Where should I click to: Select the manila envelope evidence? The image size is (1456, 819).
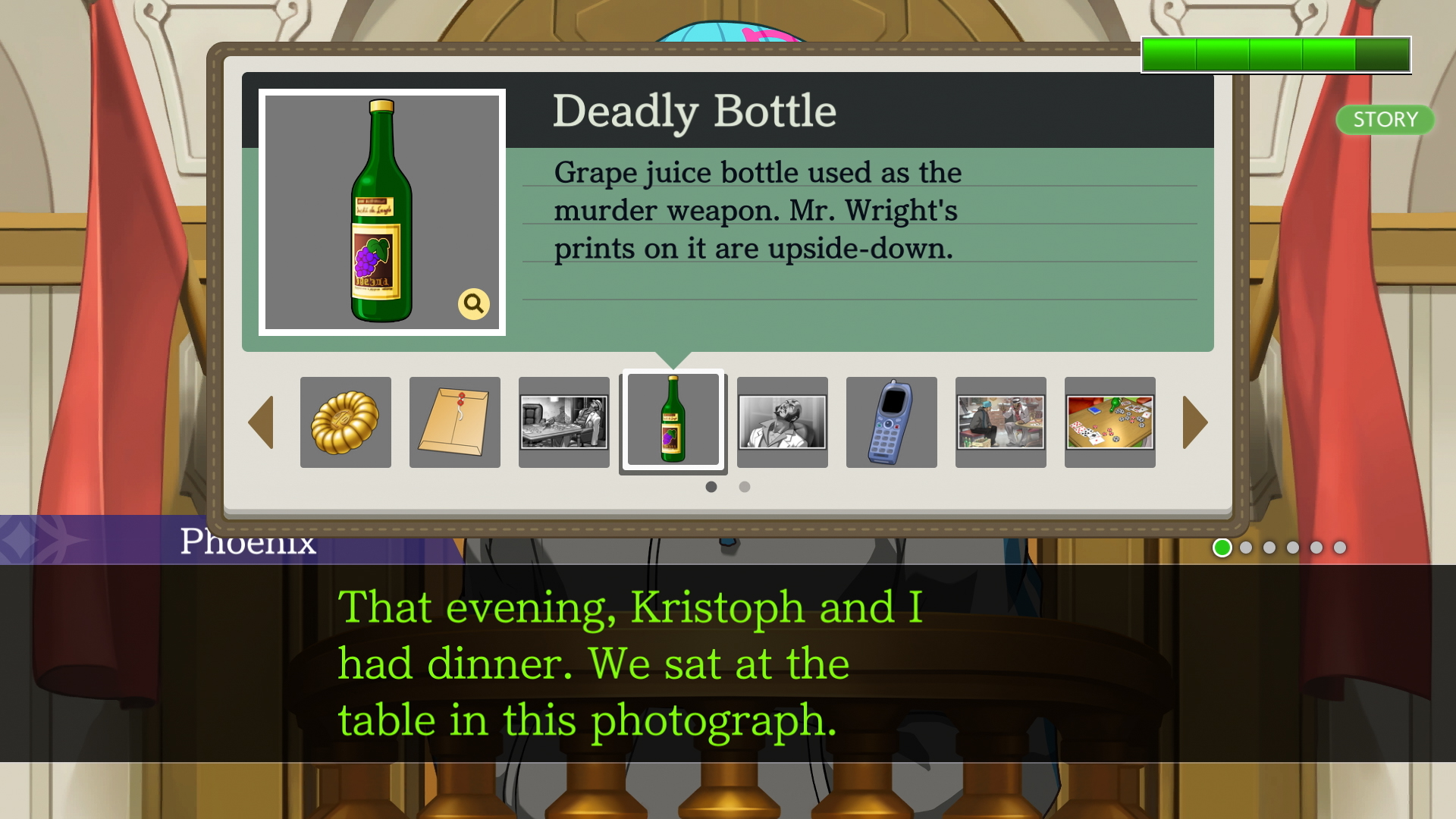(455, 422)
